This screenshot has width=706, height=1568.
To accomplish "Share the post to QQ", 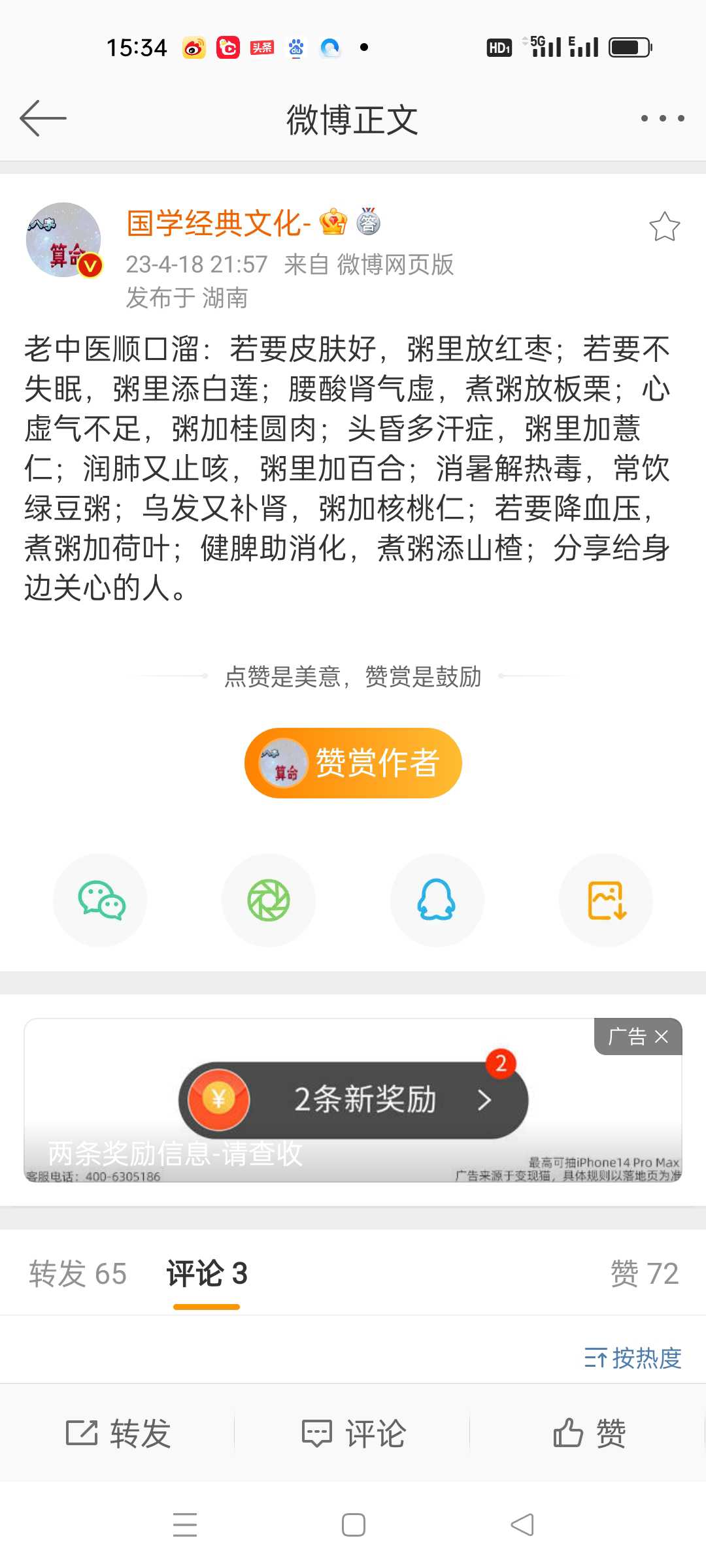I will (437, 900).
